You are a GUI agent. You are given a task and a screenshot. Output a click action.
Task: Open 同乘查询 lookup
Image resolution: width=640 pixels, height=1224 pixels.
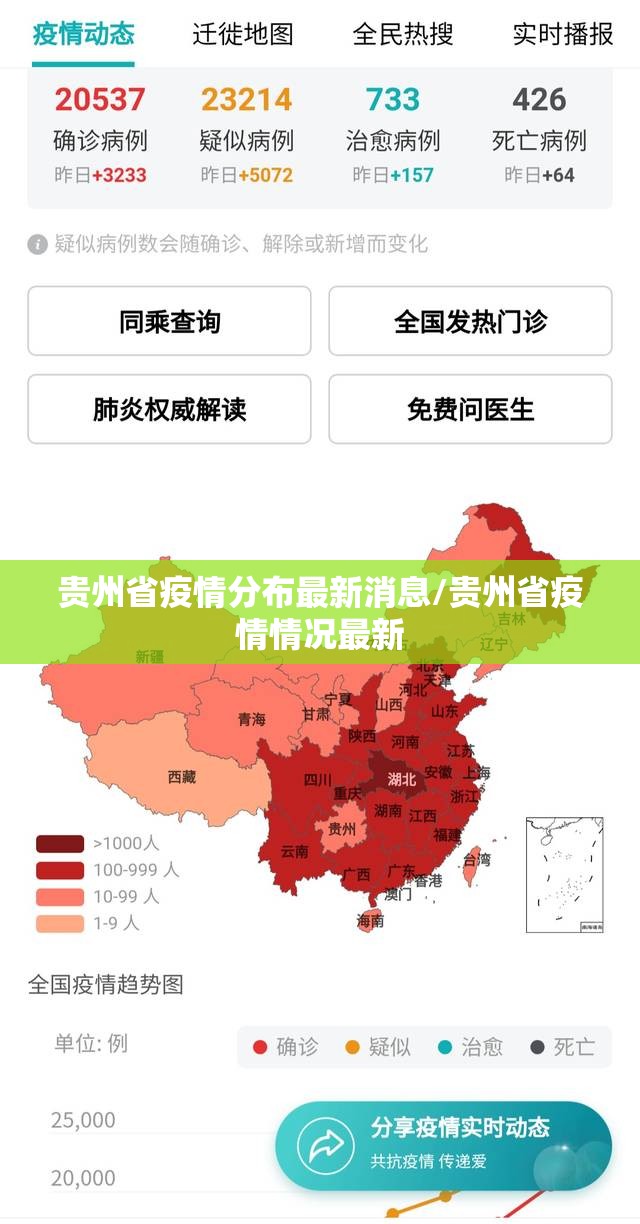[169, 321]
